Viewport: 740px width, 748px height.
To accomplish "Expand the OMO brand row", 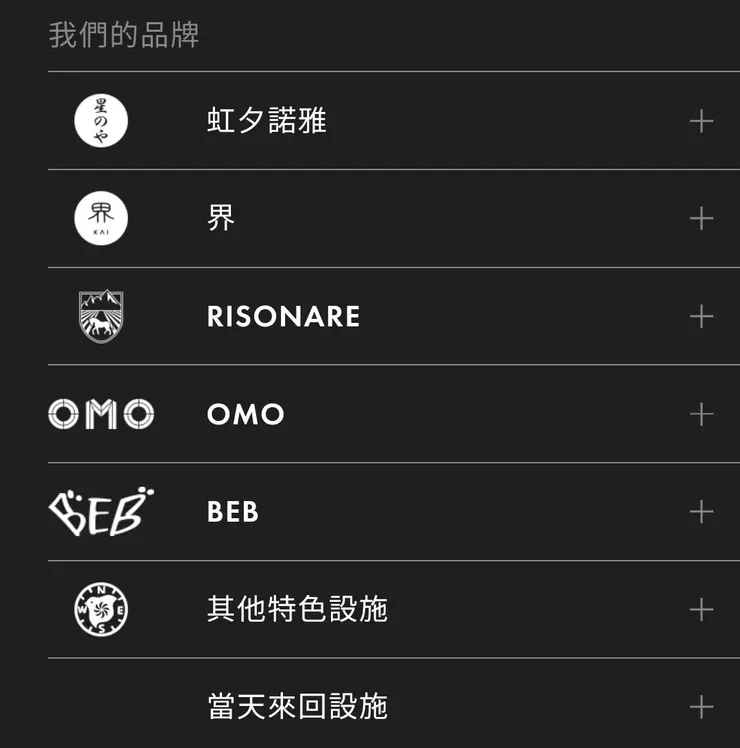I will pyautogui.click(x=700, y=414).
